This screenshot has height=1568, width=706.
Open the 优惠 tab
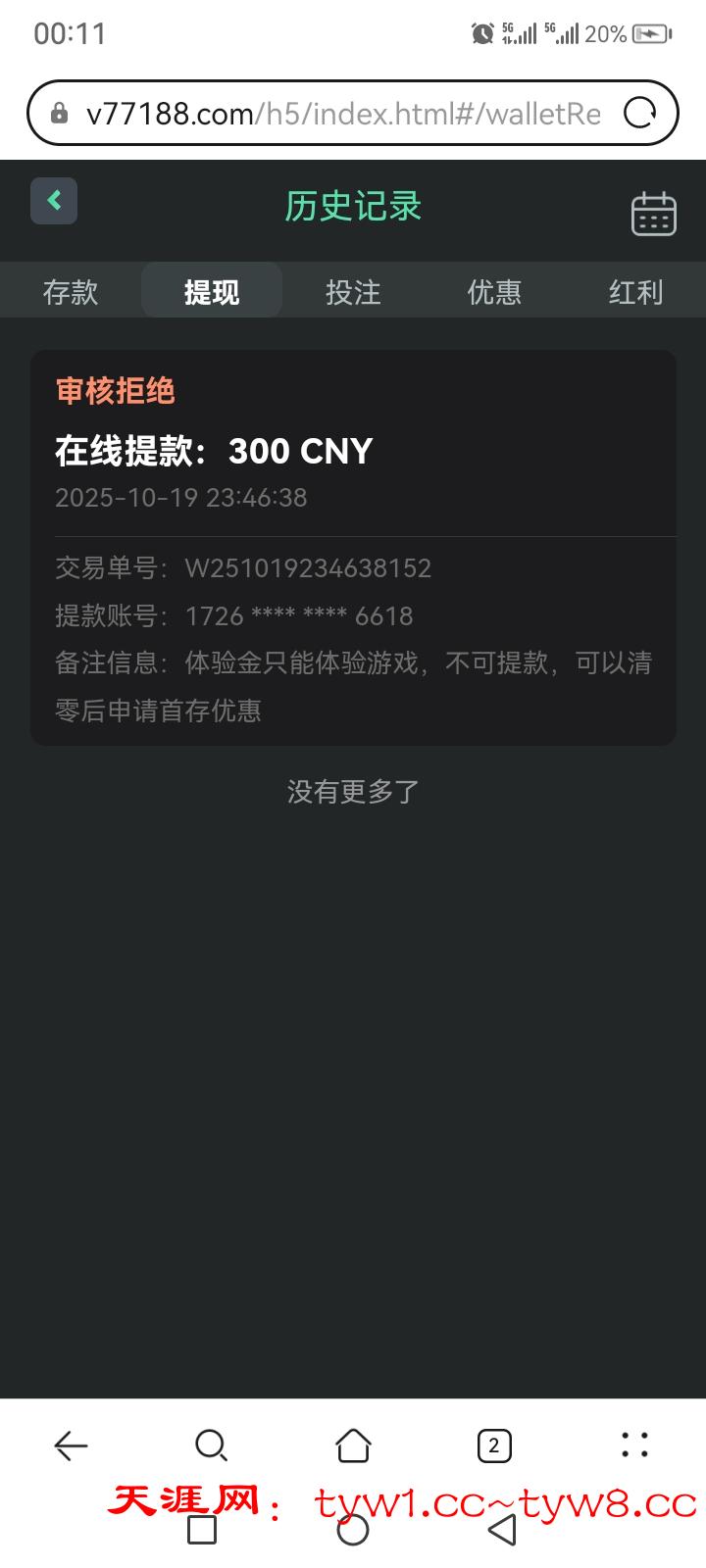point(494,291)
